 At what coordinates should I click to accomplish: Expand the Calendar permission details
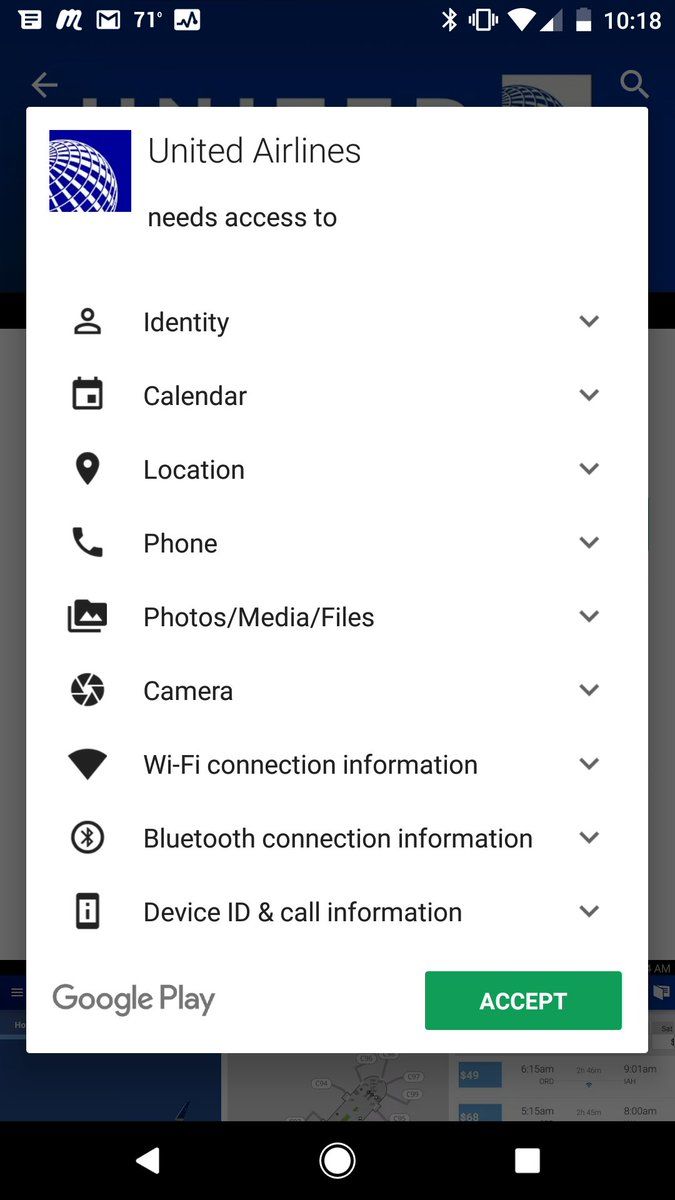pos(337,396)
